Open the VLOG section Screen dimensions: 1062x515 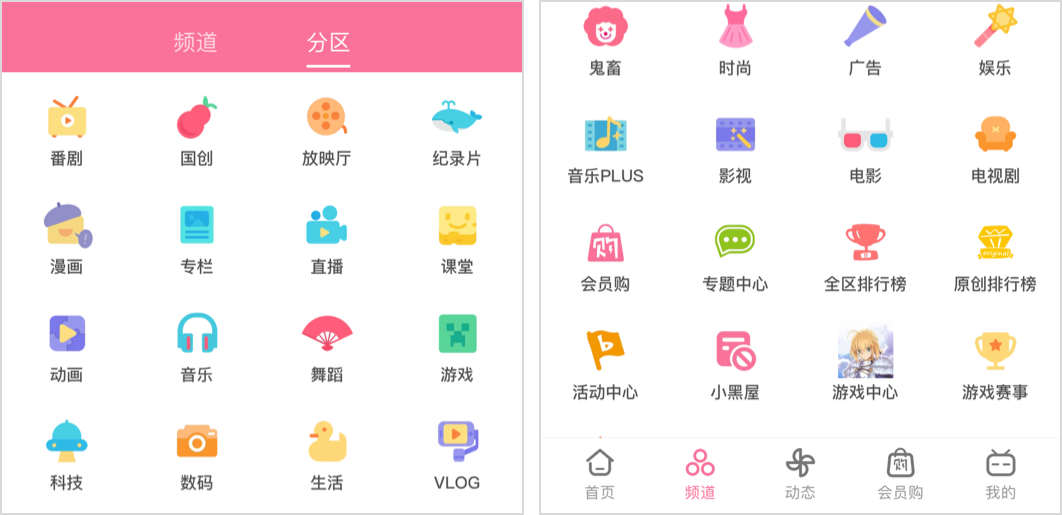[x=456, y=454]
